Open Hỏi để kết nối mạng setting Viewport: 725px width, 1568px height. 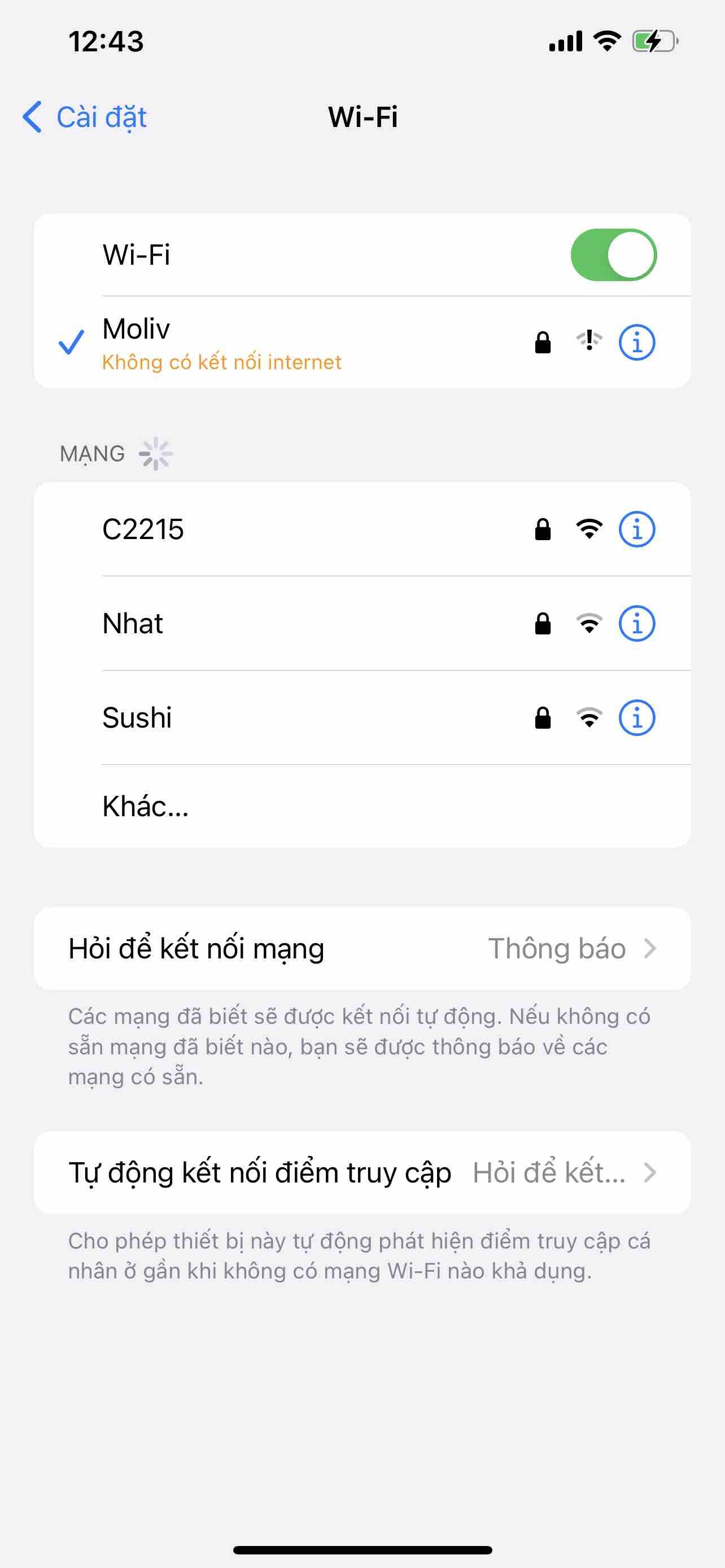(x=362, y=948)
